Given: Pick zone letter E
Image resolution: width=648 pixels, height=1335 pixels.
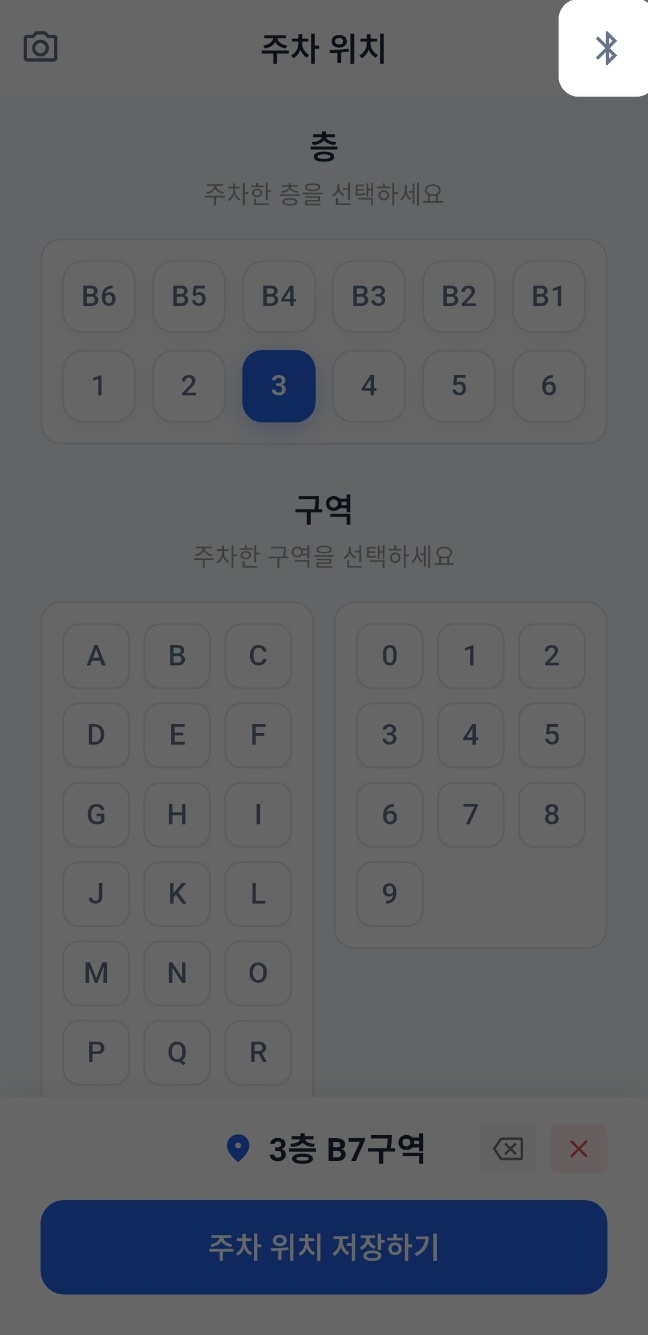Looking at the screenshot, I should 177,735.
